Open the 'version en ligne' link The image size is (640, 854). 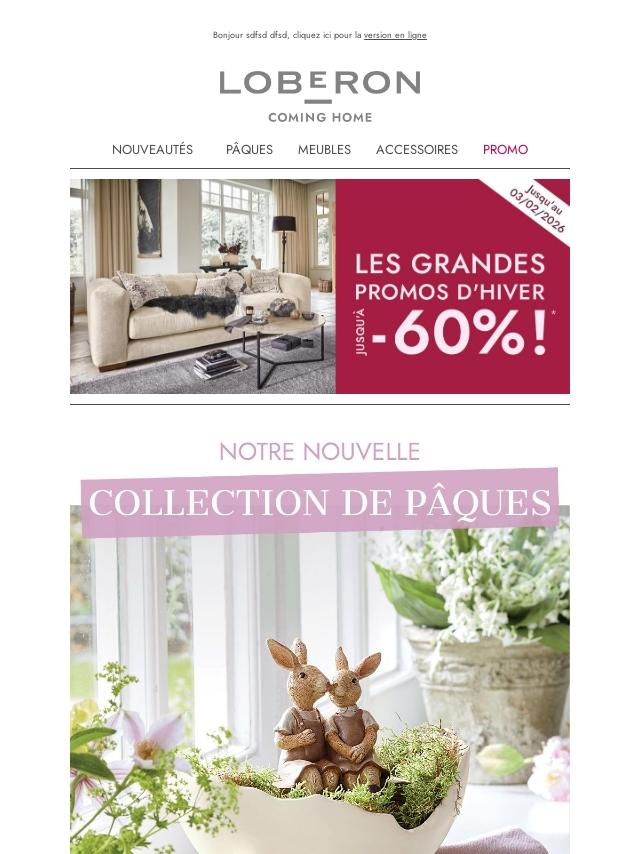point(395,35)
